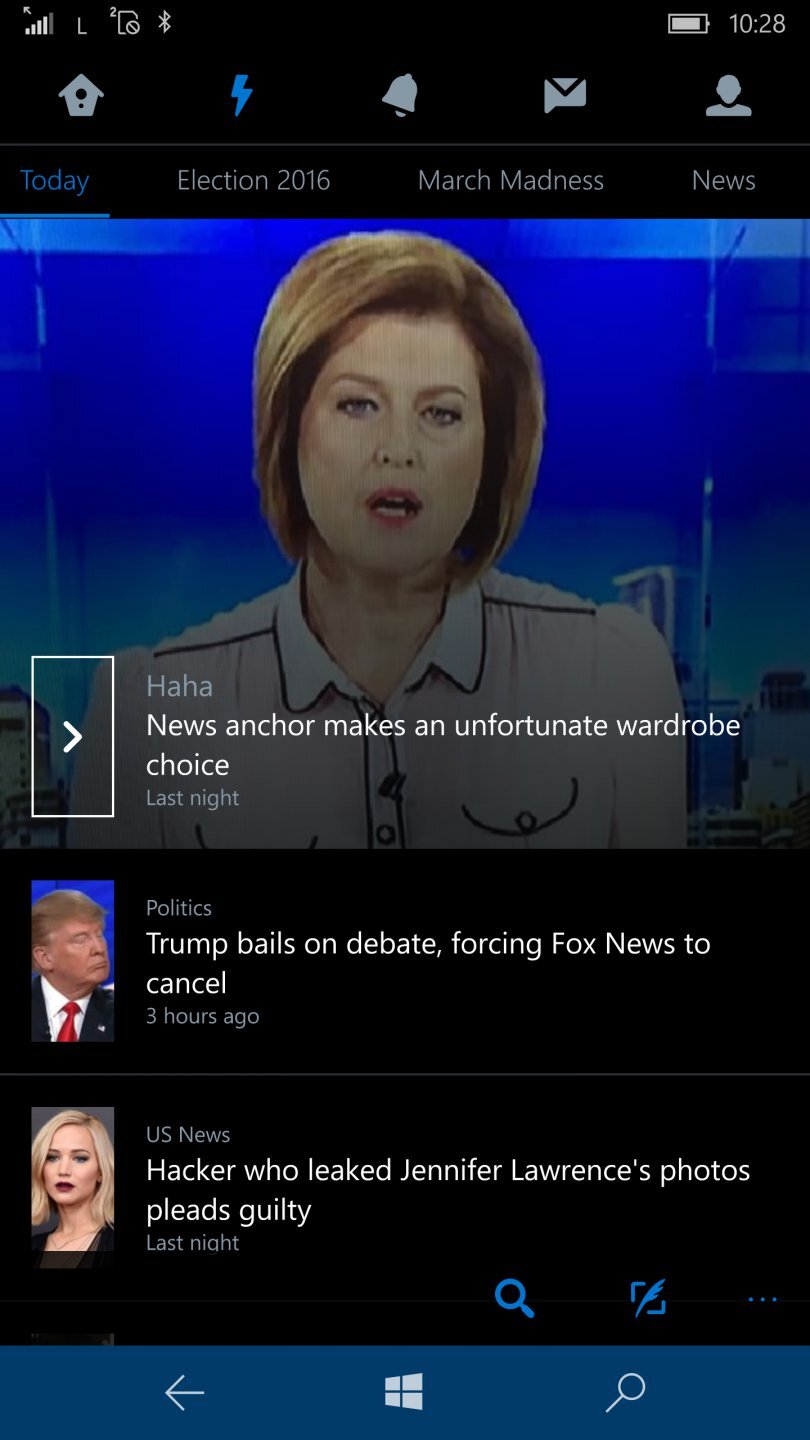Go to the home timeline icon
The image size is (810, 1440).
pos(81,96)
